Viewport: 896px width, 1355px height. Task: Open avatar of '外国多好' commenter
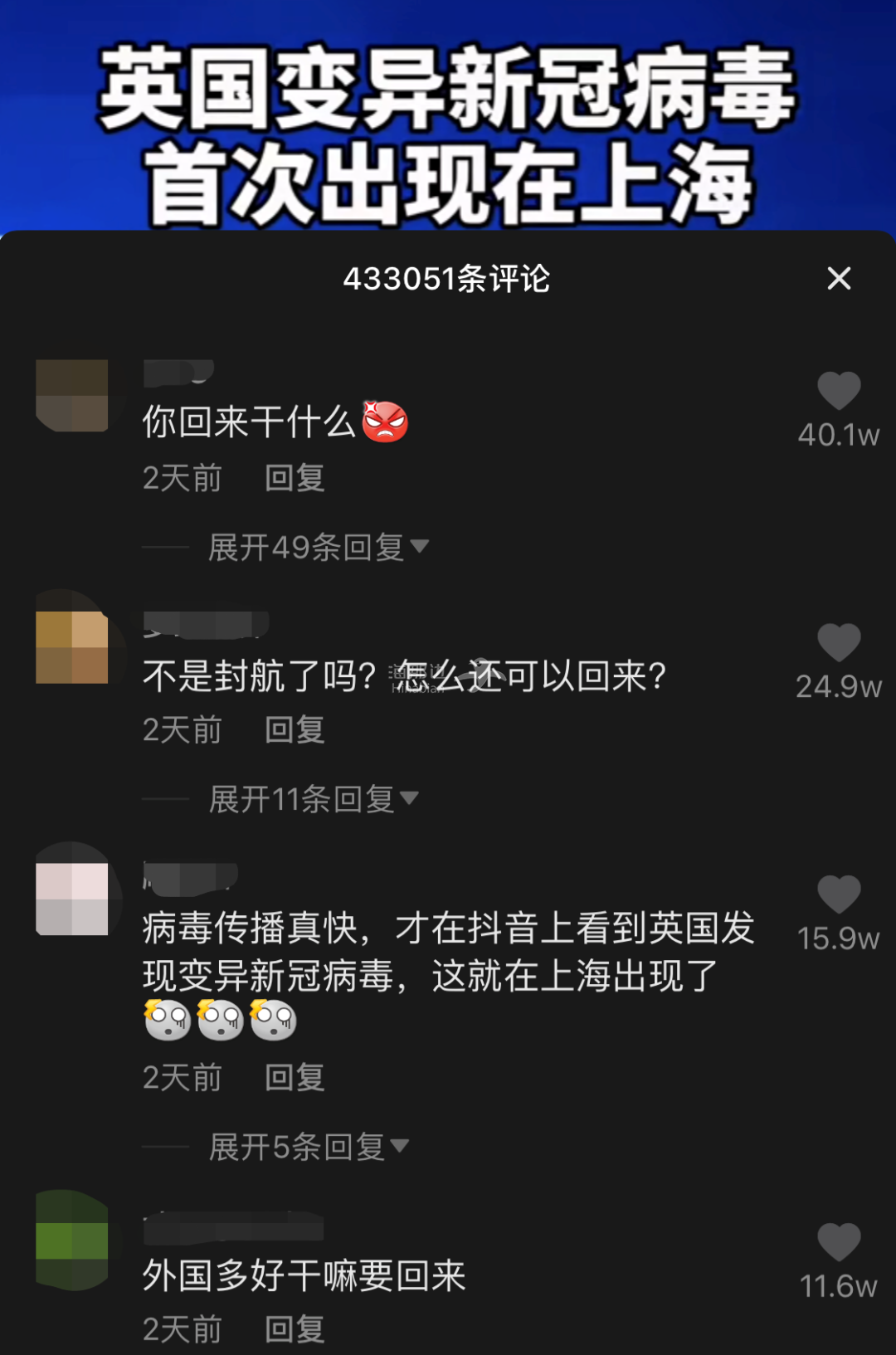72,1240
